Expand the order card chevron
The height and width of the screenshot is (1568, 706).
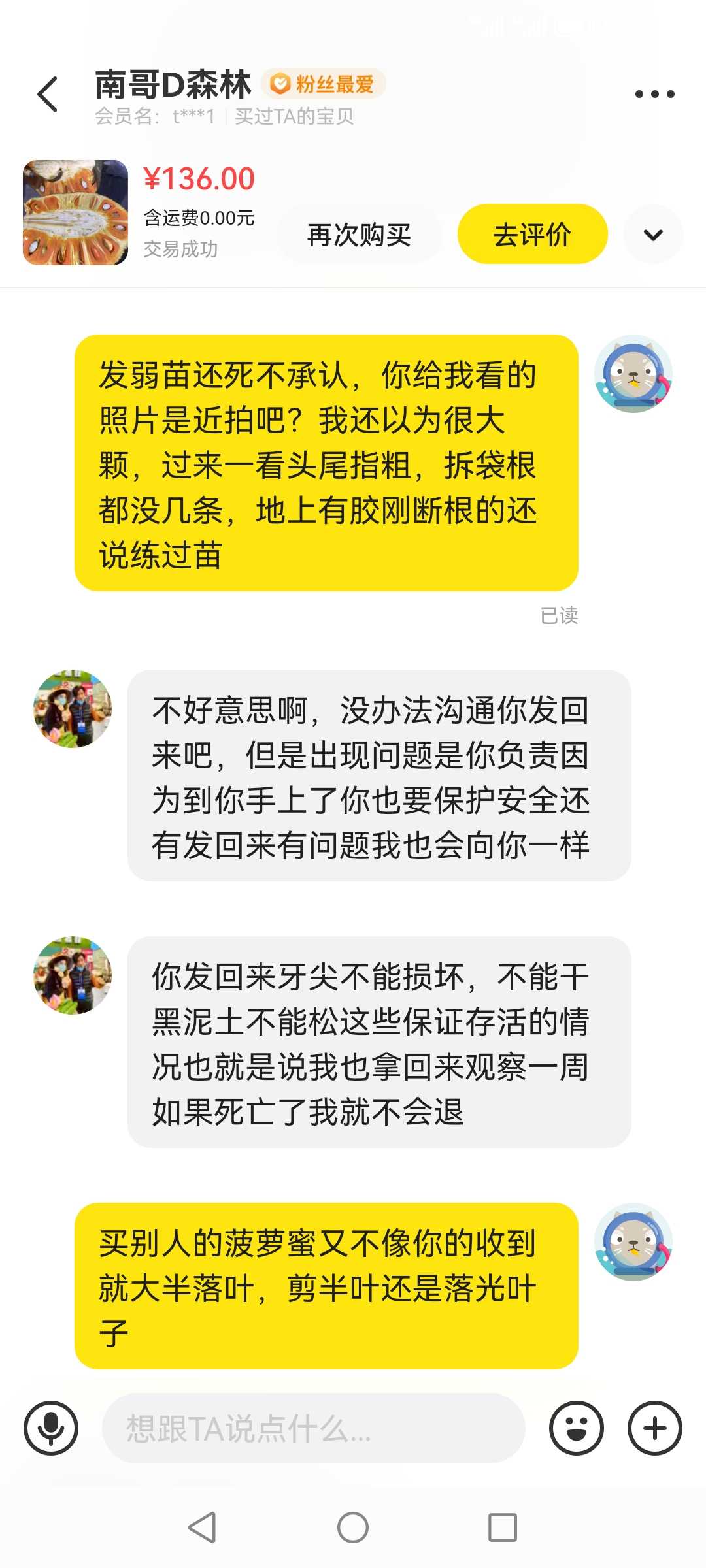pyautogui.click(x=653, y=235)
